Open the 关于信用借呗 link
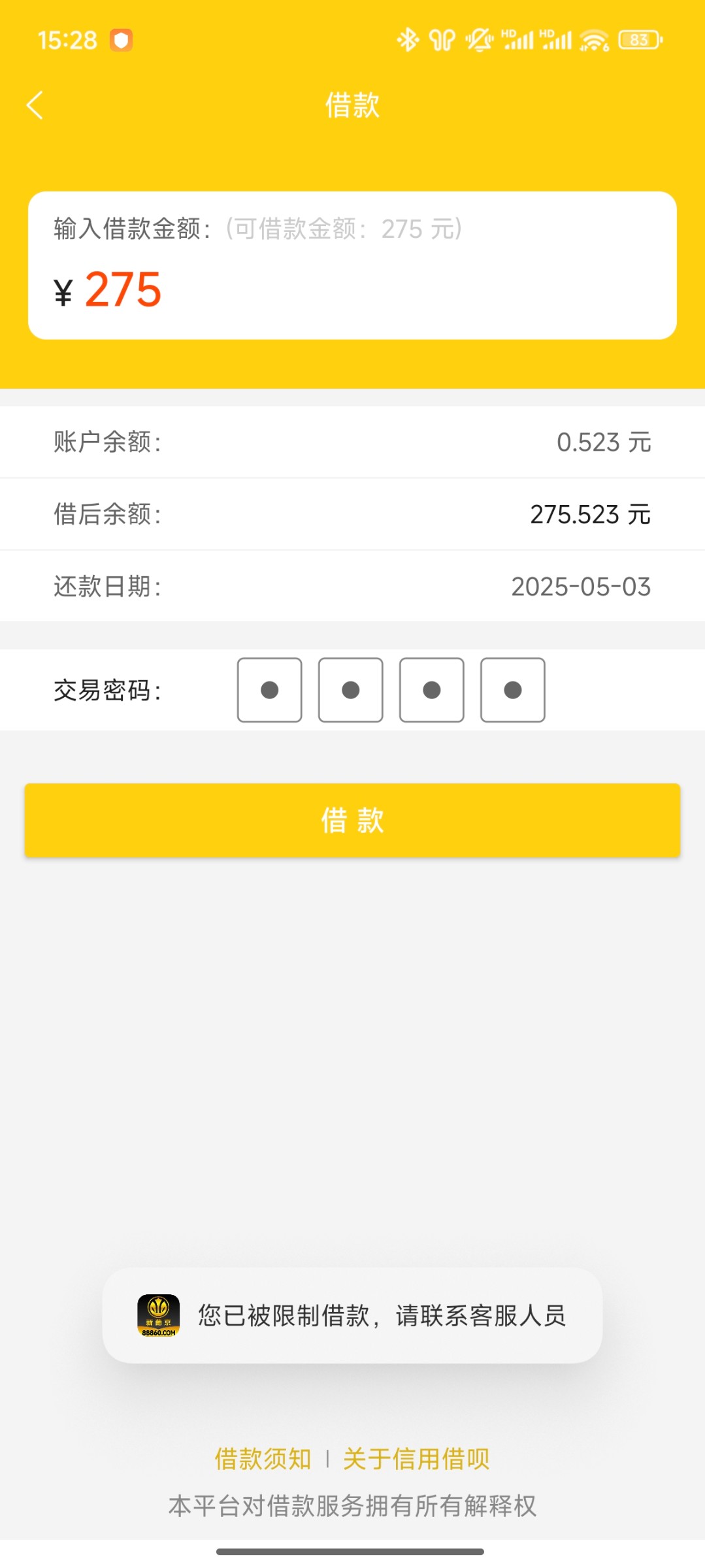 tap(416, 1458)
